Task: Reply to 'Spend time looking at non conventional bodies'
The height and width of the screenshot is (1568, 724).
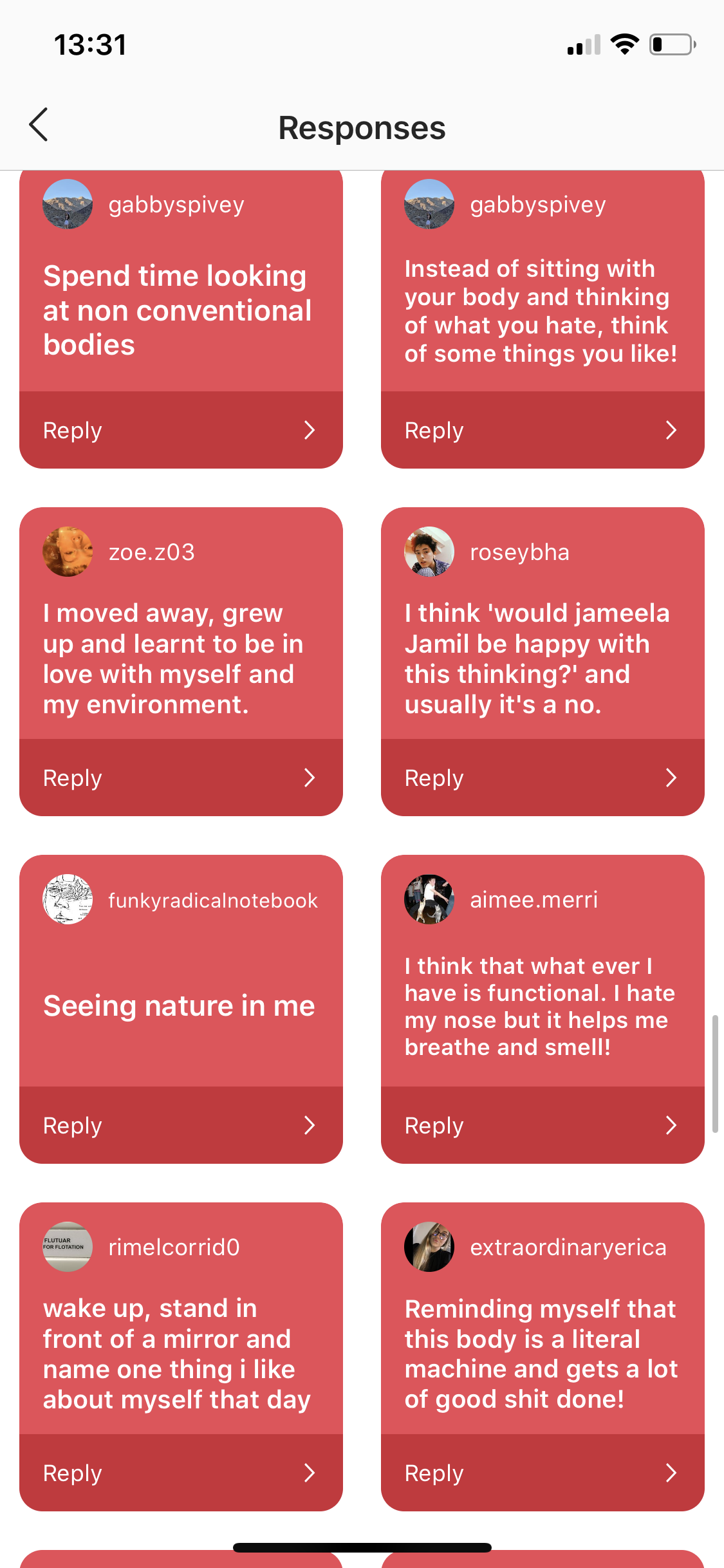Action: [181, 430]
